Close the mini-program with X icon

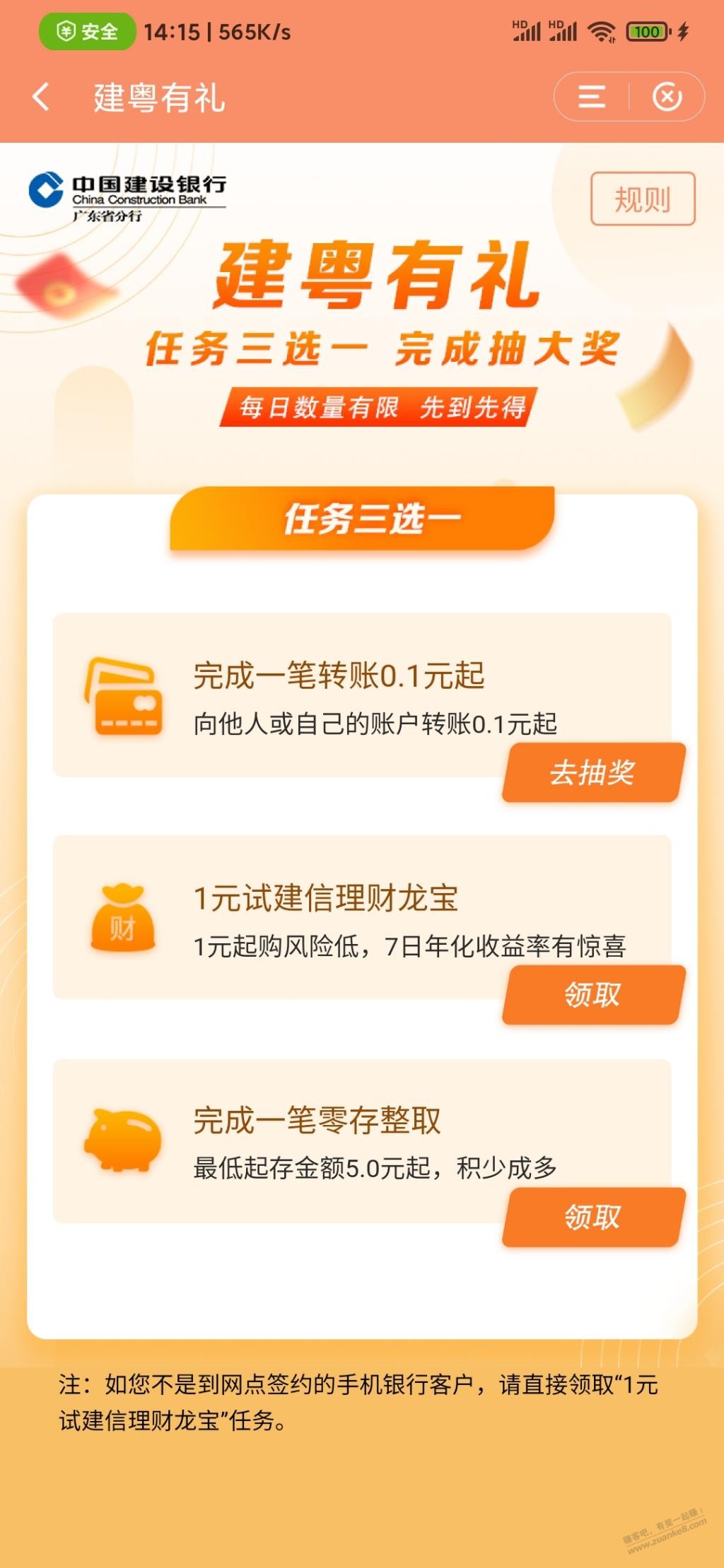pos(667,97)
